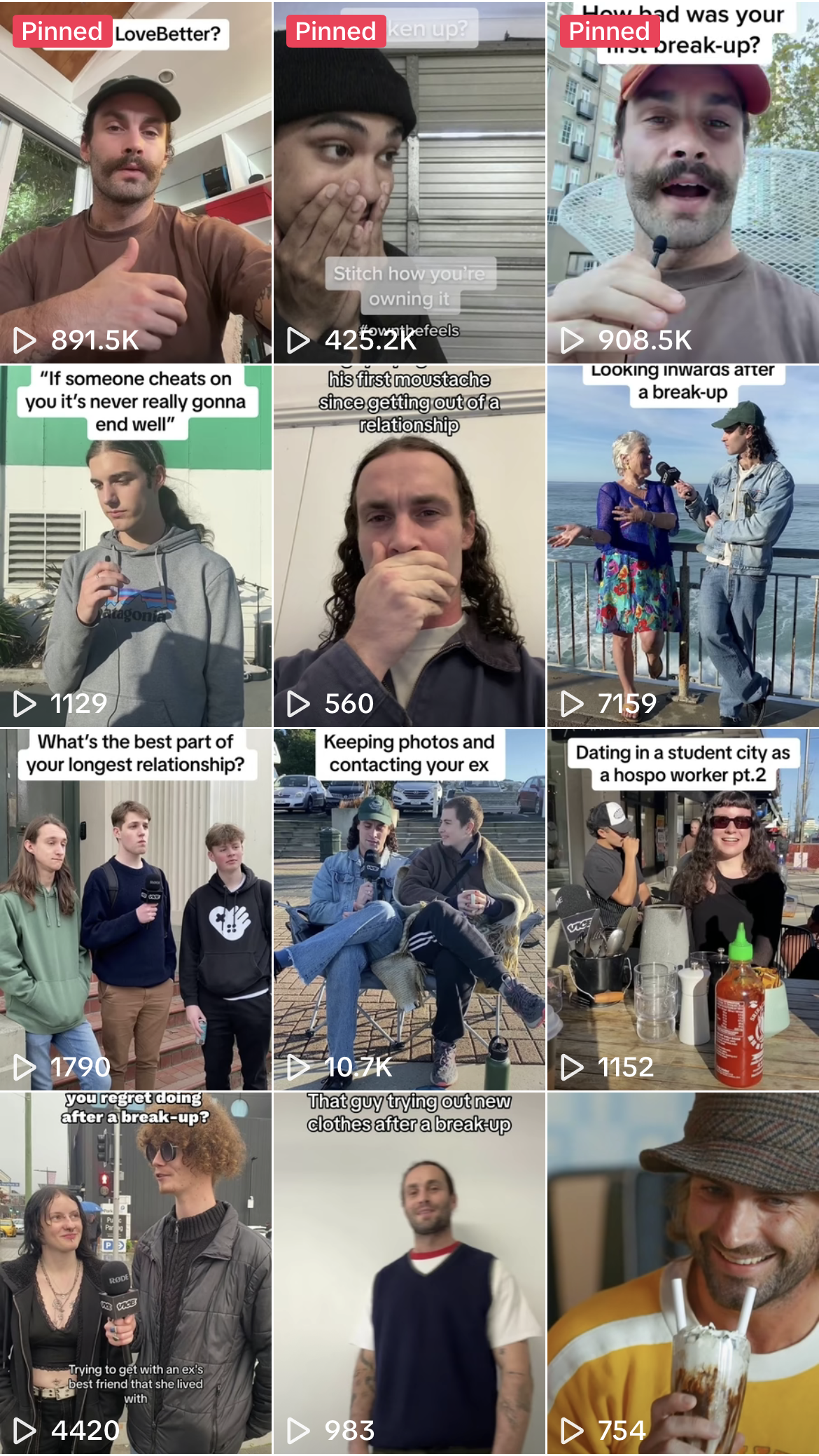Image resolution: width=819 pixels, height=1456 pixels.
Task: Open "Dating in a student city" pt.2 video
Action: click(682, 909)
